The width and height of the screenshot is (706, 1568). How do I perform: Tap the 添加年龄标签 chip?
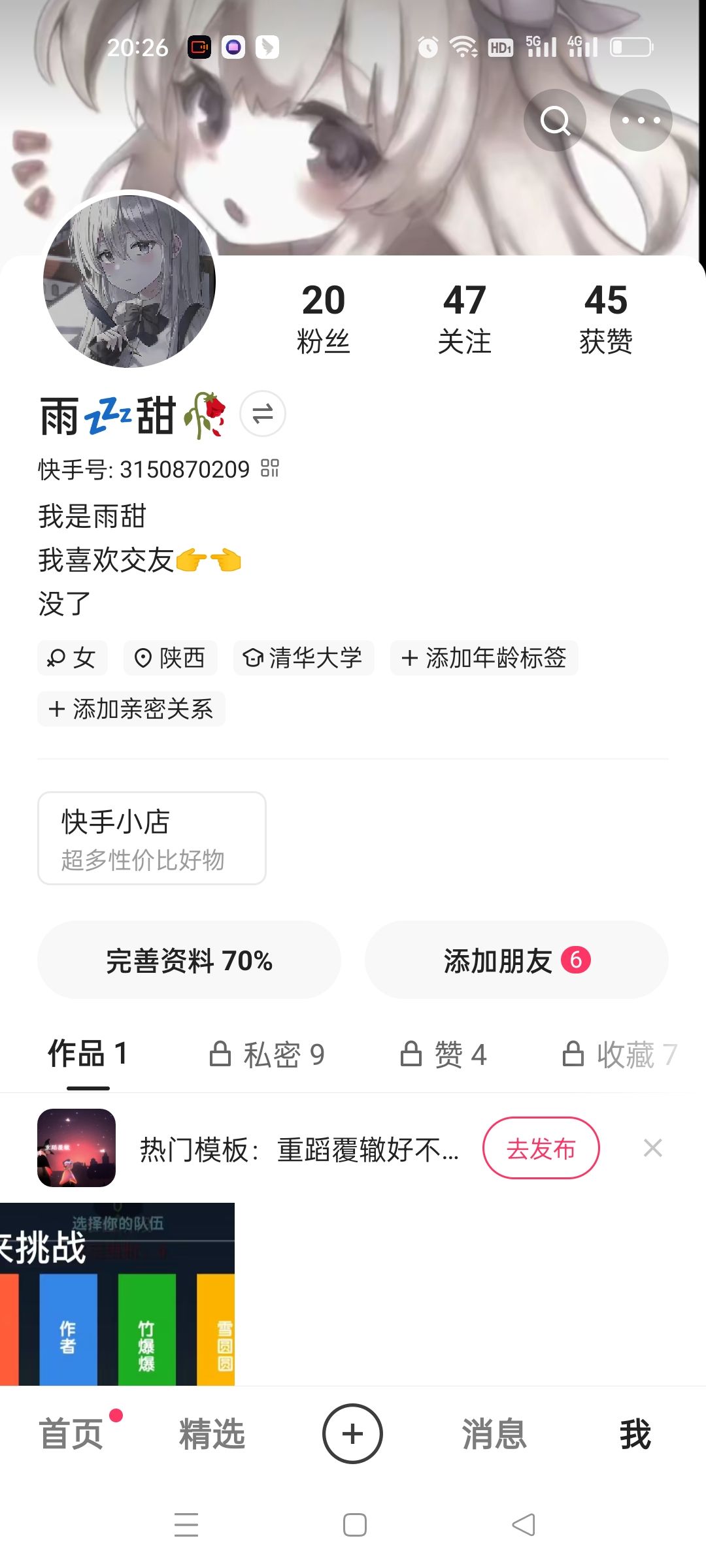coord(484,658)
